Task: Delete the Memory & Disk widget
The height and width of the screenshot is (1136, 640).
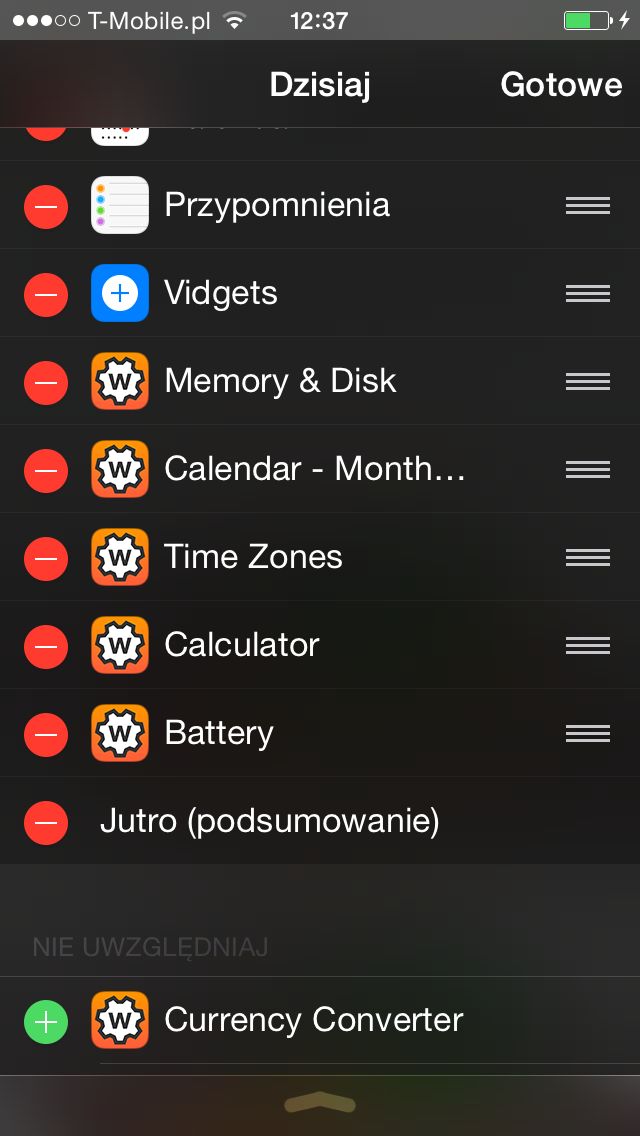Action: [x=46, y=382]
